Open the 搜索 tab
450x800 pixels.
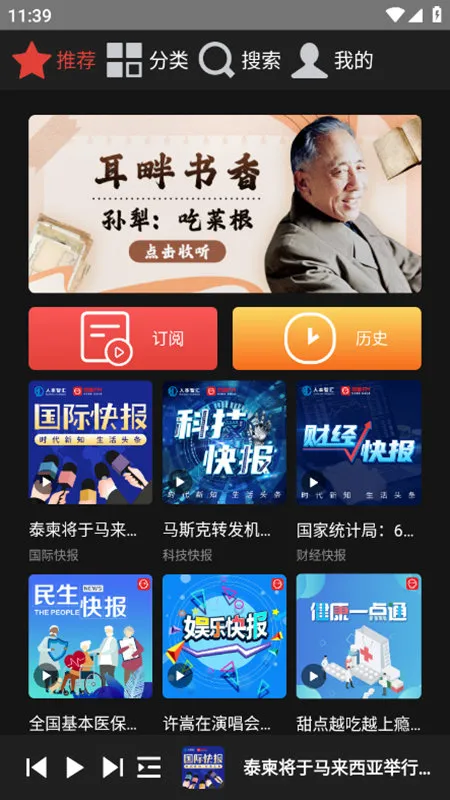[x=240, y=60]
